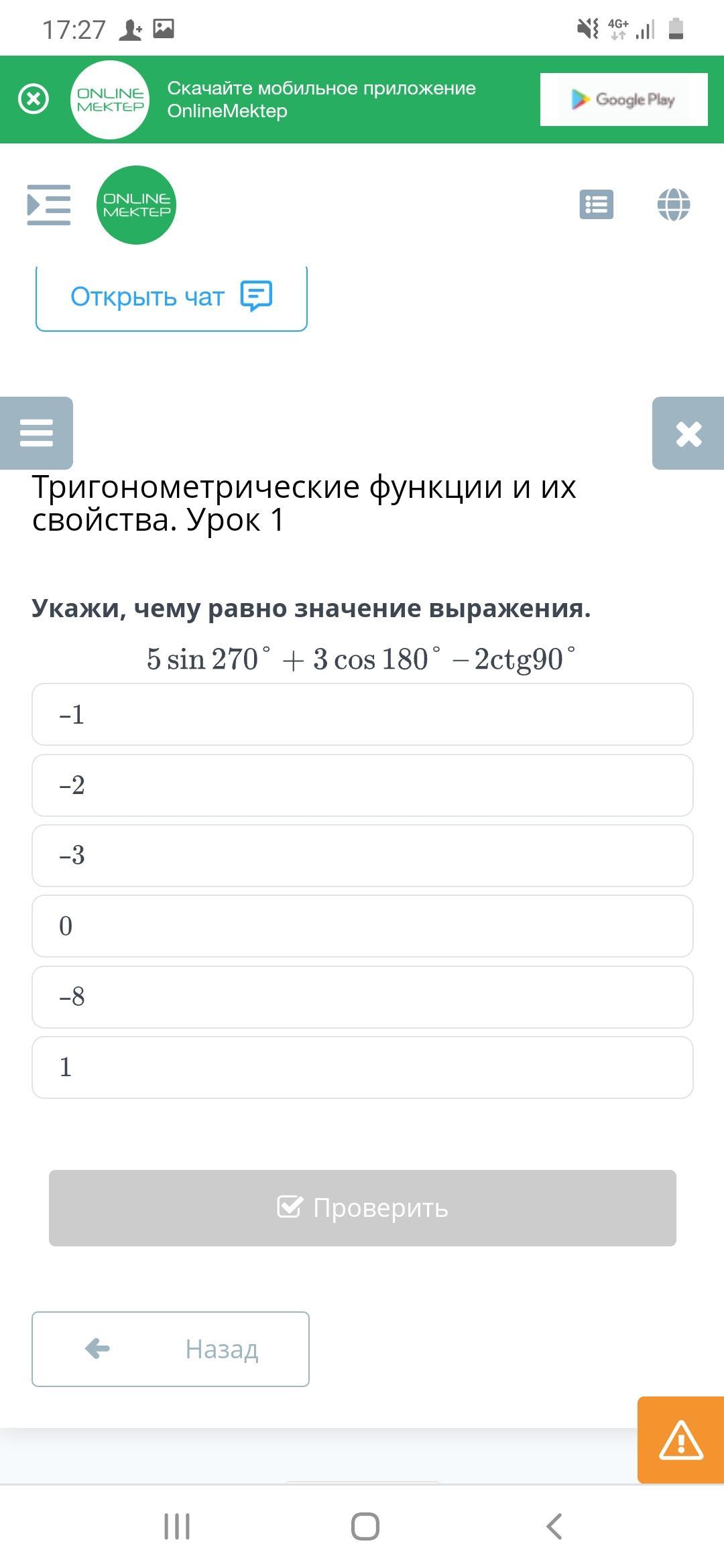
Task: Close the lesson with the X button
Action: tap(688, 433)
